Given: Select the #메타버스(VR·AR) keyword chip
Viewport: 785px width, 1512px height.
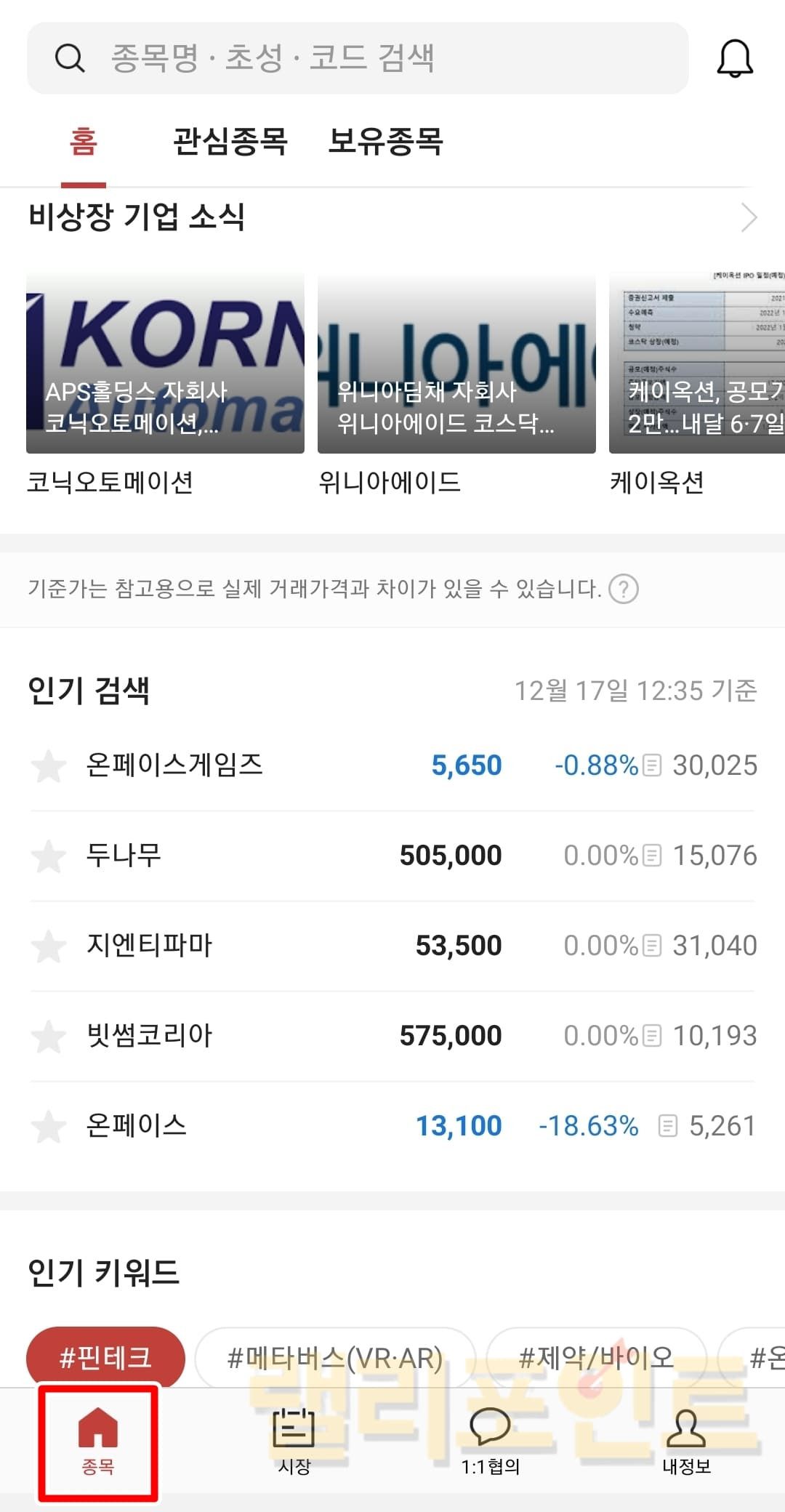Looking at the screenshot, I should pos(335,1357).
